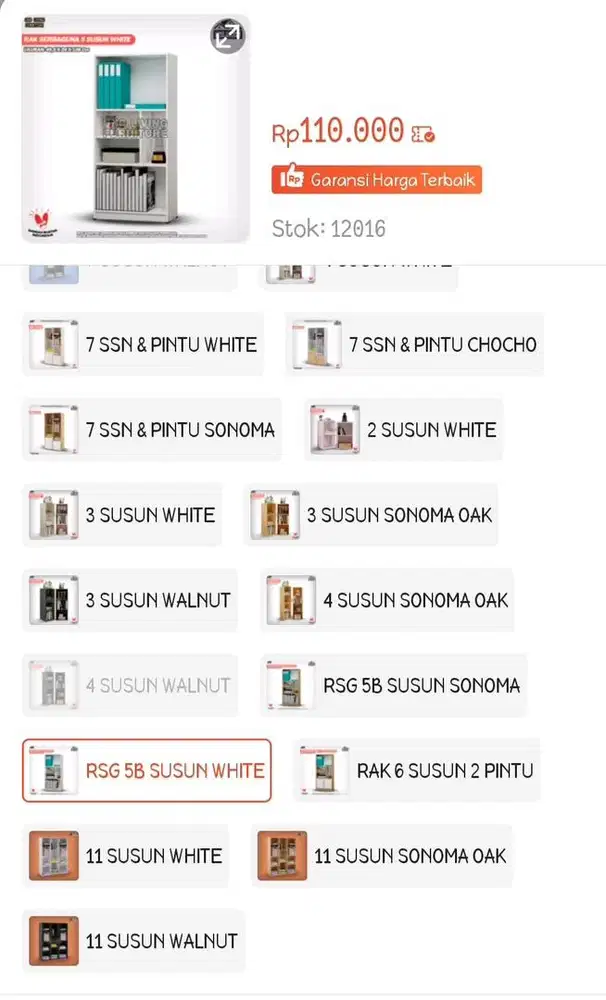Choose the 7 SSN & PINTU CHOCHO variant
The image size is (606, 1000).
[414, 345]
